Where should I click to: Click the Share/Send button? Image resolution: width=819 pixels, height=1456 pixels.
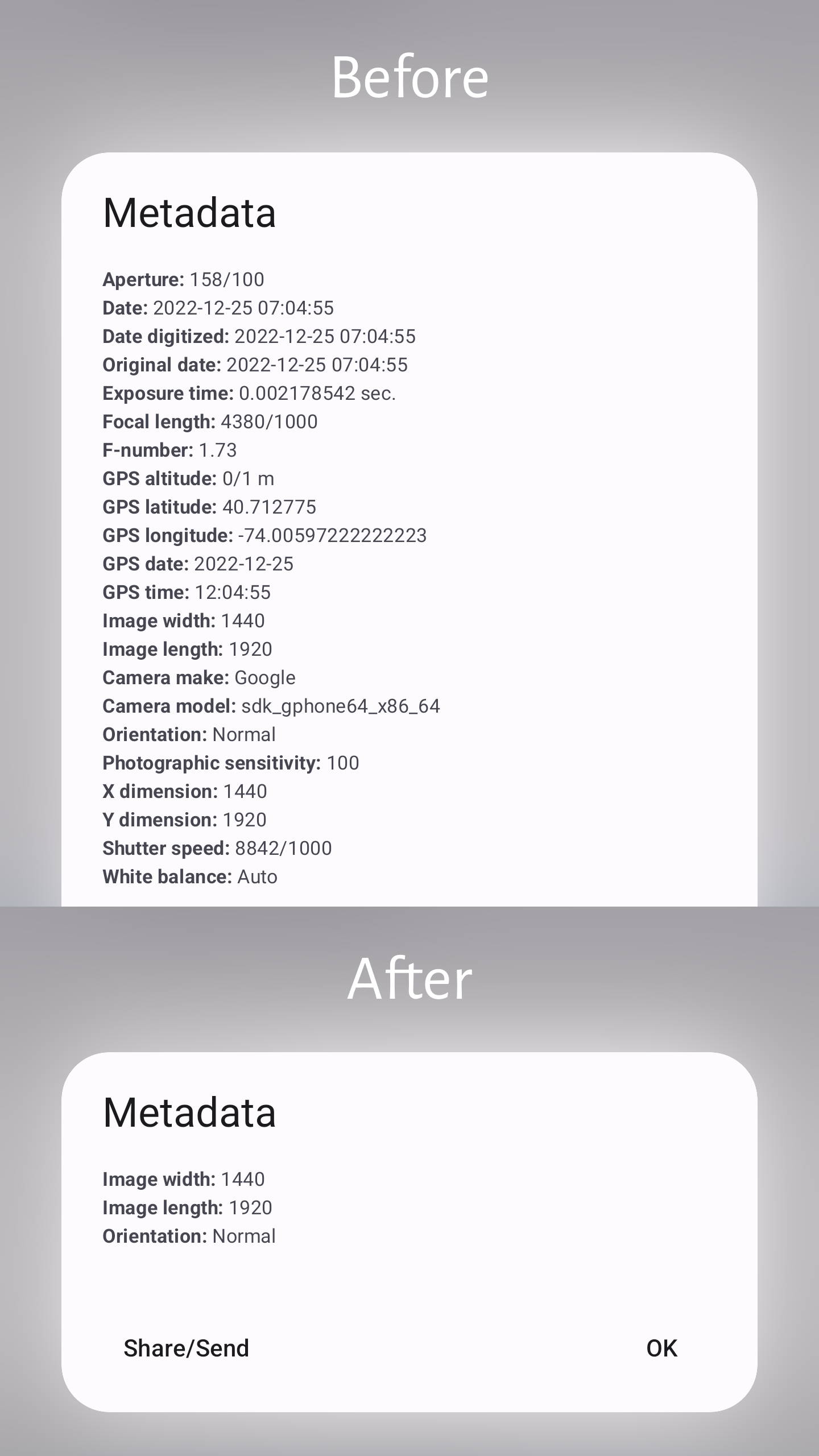coord(186,1348)
